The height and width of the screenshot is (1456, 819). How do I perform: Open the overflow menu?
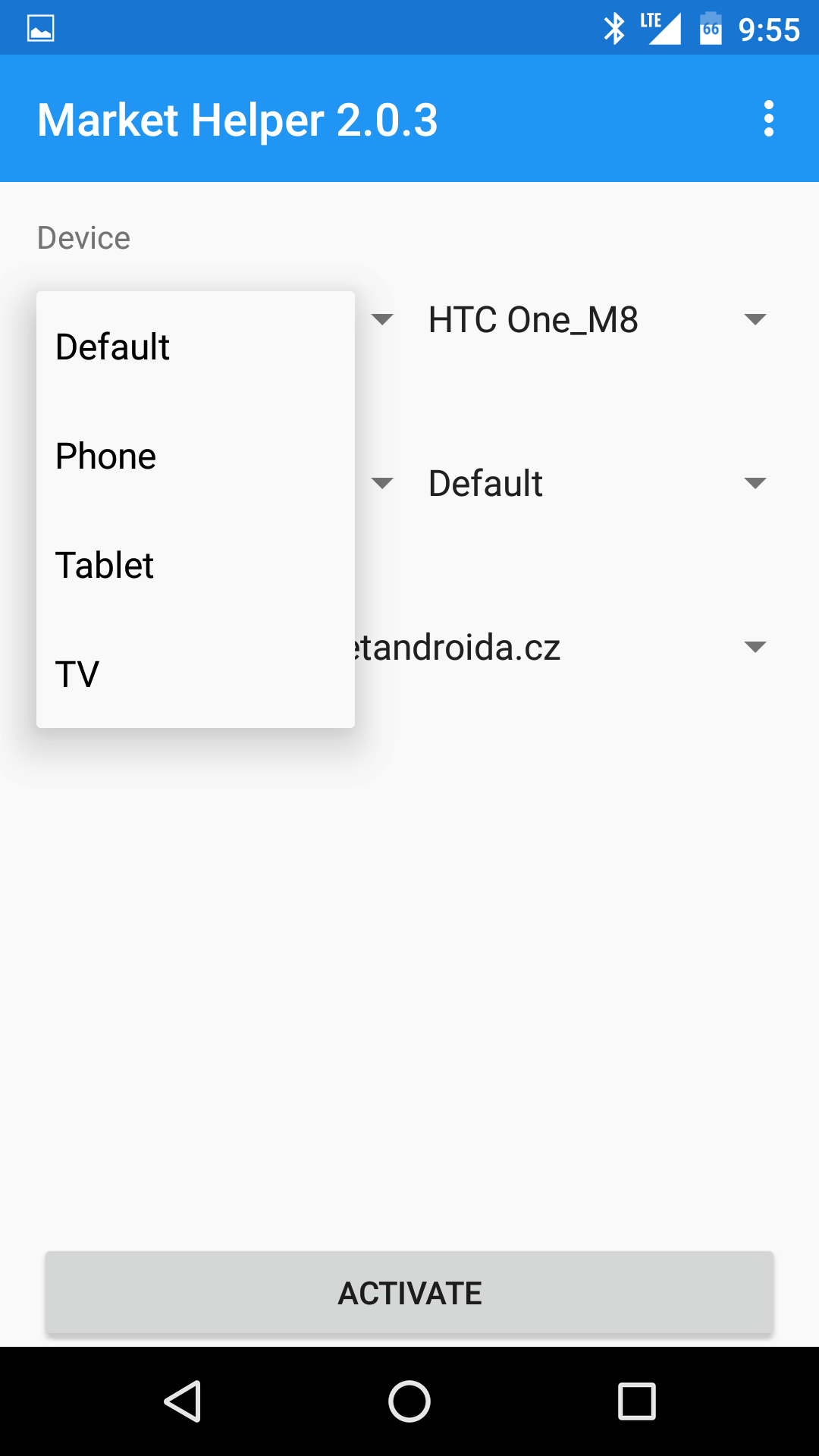768,119
